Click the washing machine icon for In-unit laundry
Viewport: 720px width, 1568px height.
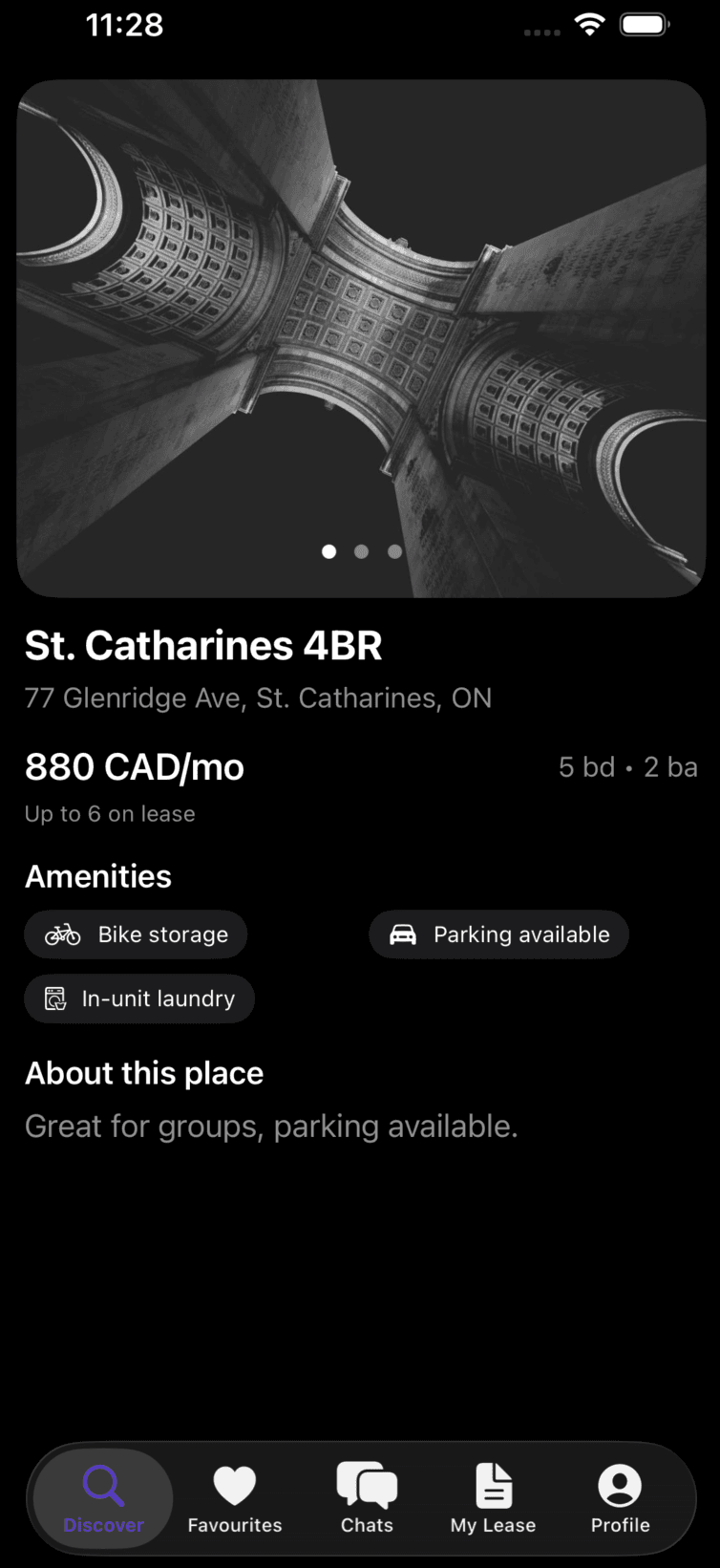coord(56,999)
